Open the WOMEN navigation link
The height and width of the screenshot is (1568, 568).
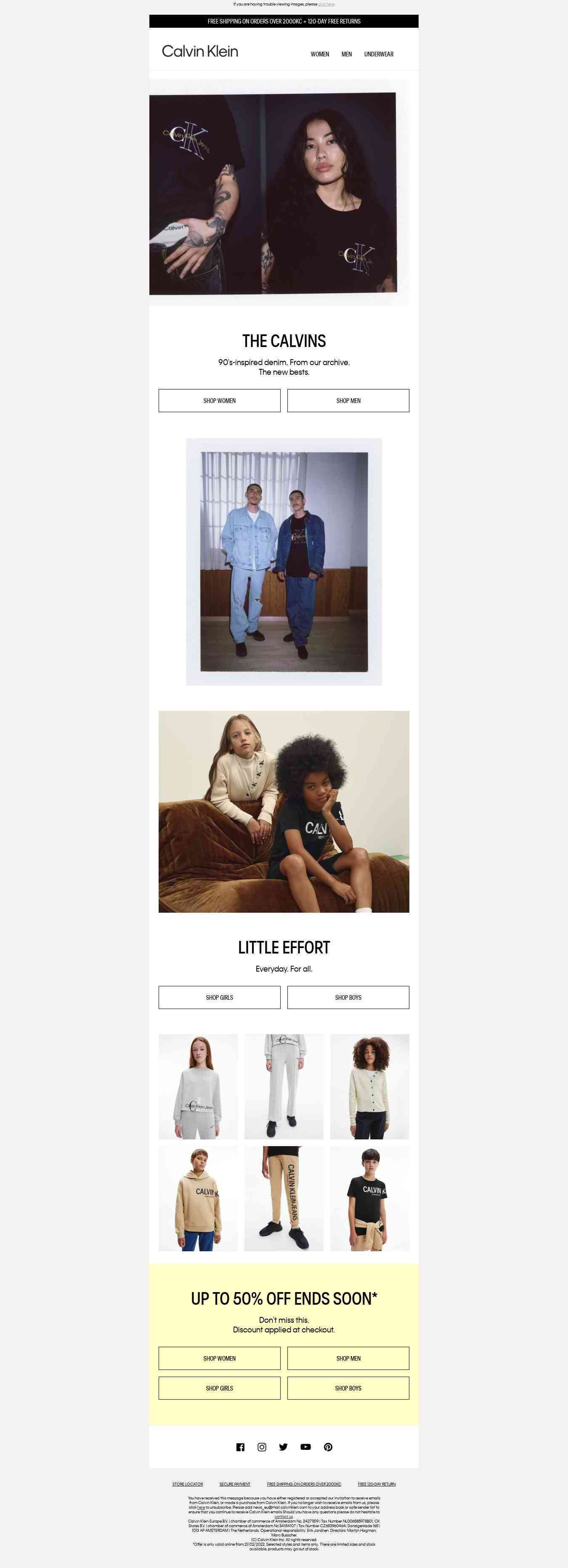[x=320, y=54]
